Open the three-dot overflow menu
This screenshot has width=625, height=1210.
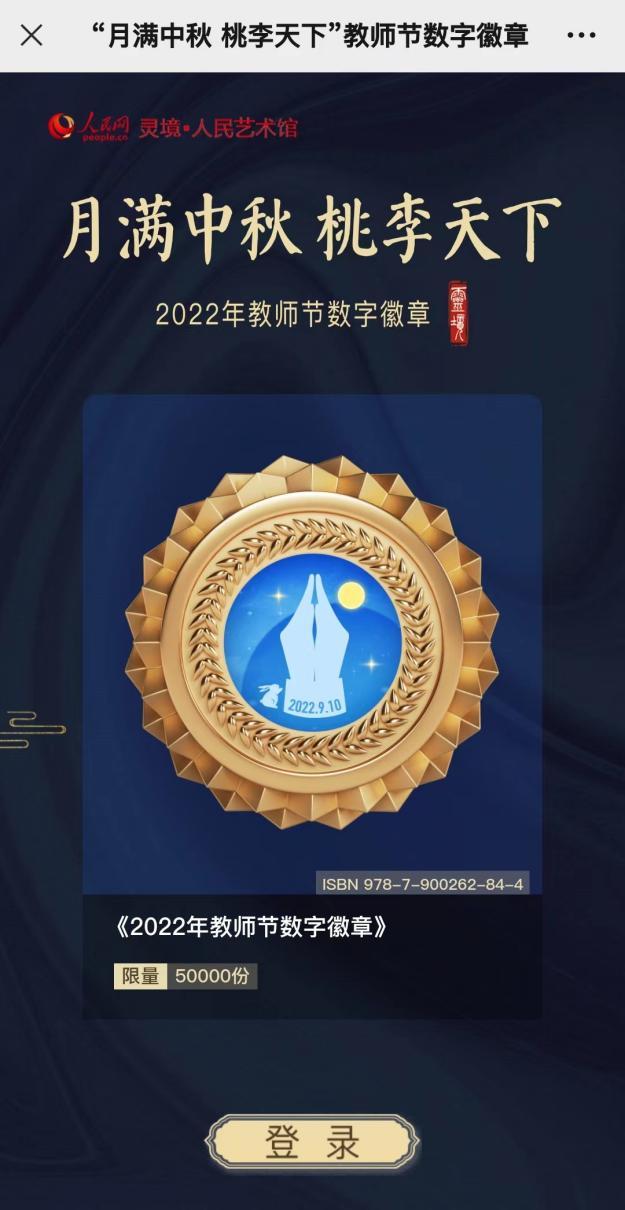(581, 36)
